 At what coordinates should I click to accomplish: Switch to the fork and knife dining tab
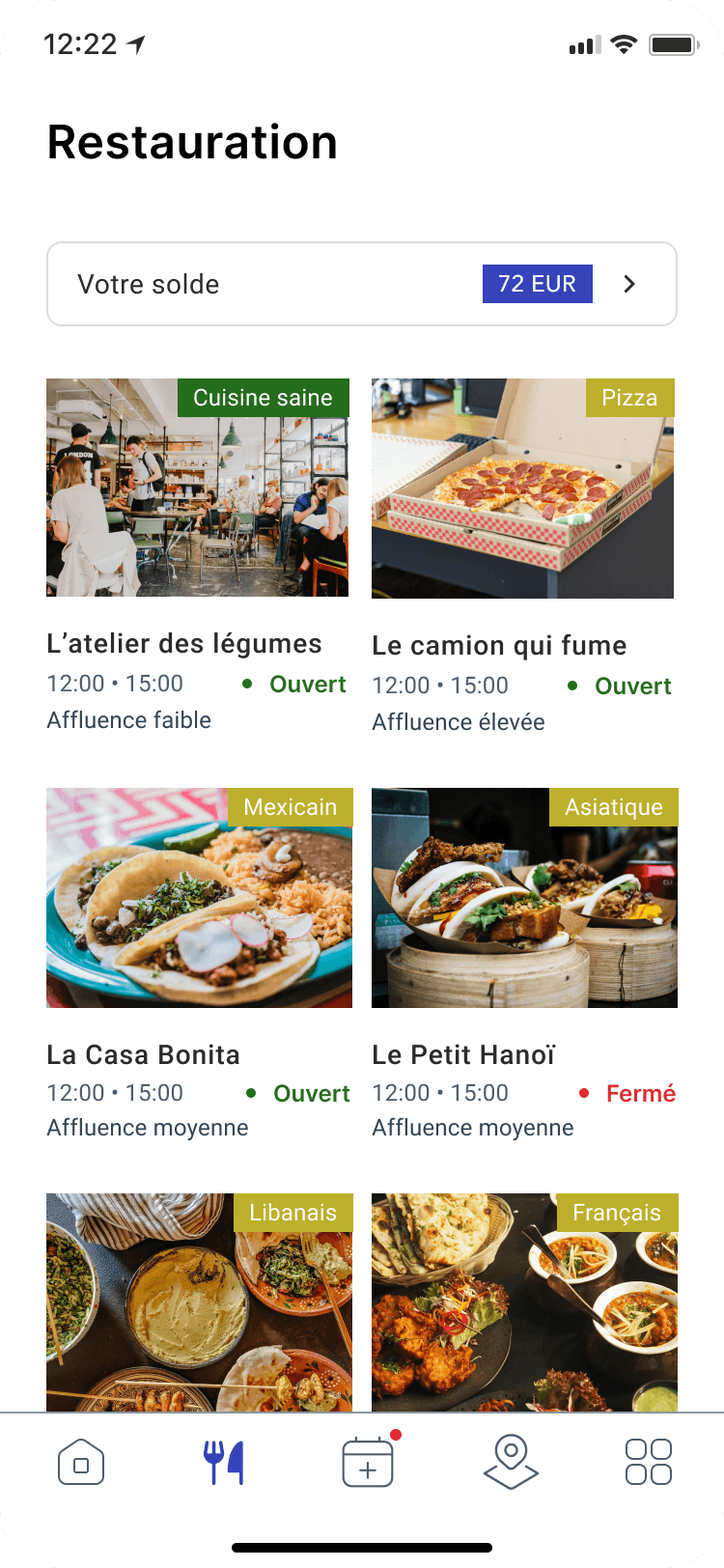point(223,1463)
